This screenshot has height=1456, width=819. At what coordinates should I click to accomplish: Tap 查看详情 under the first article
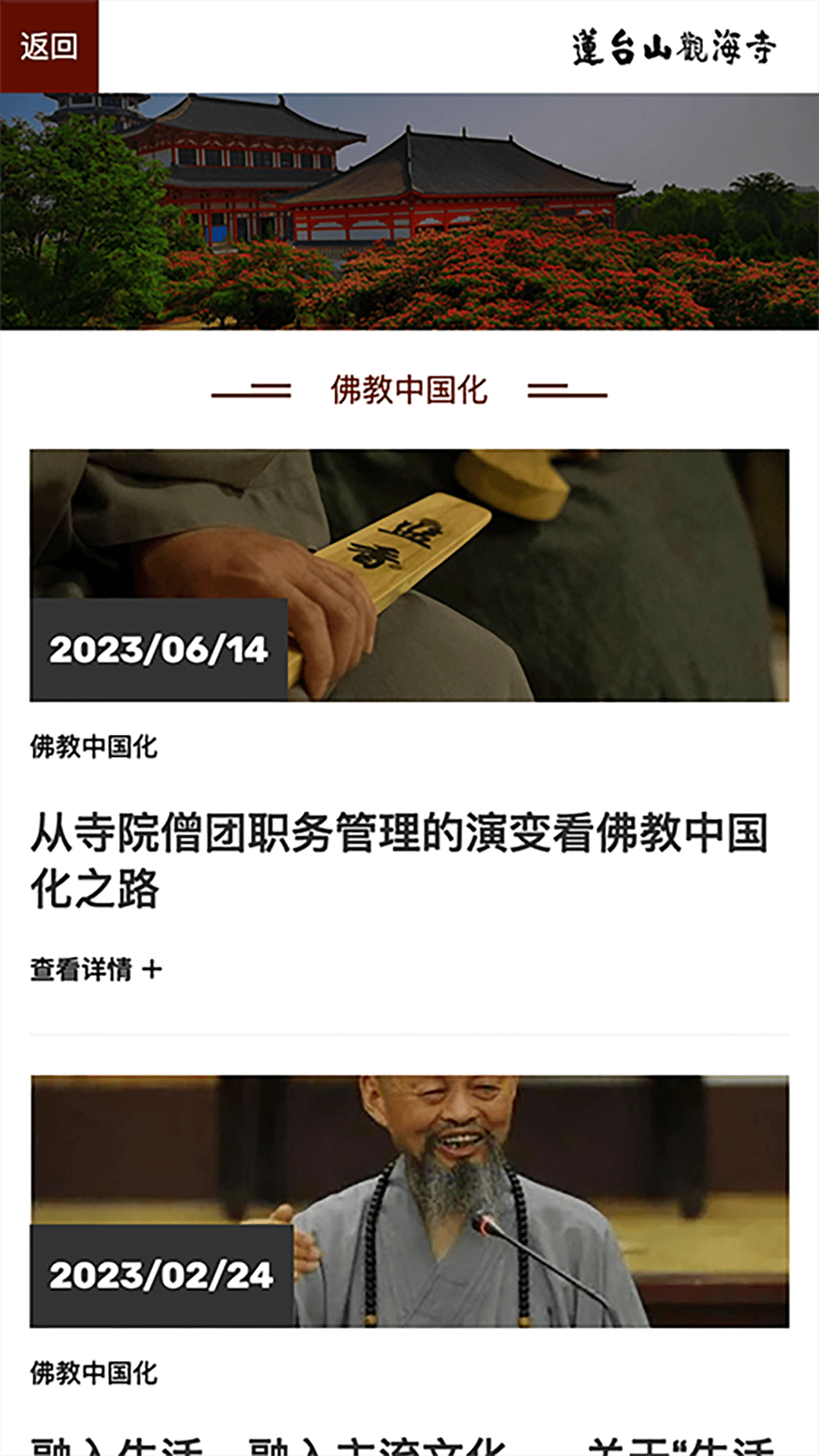[96, 969]
